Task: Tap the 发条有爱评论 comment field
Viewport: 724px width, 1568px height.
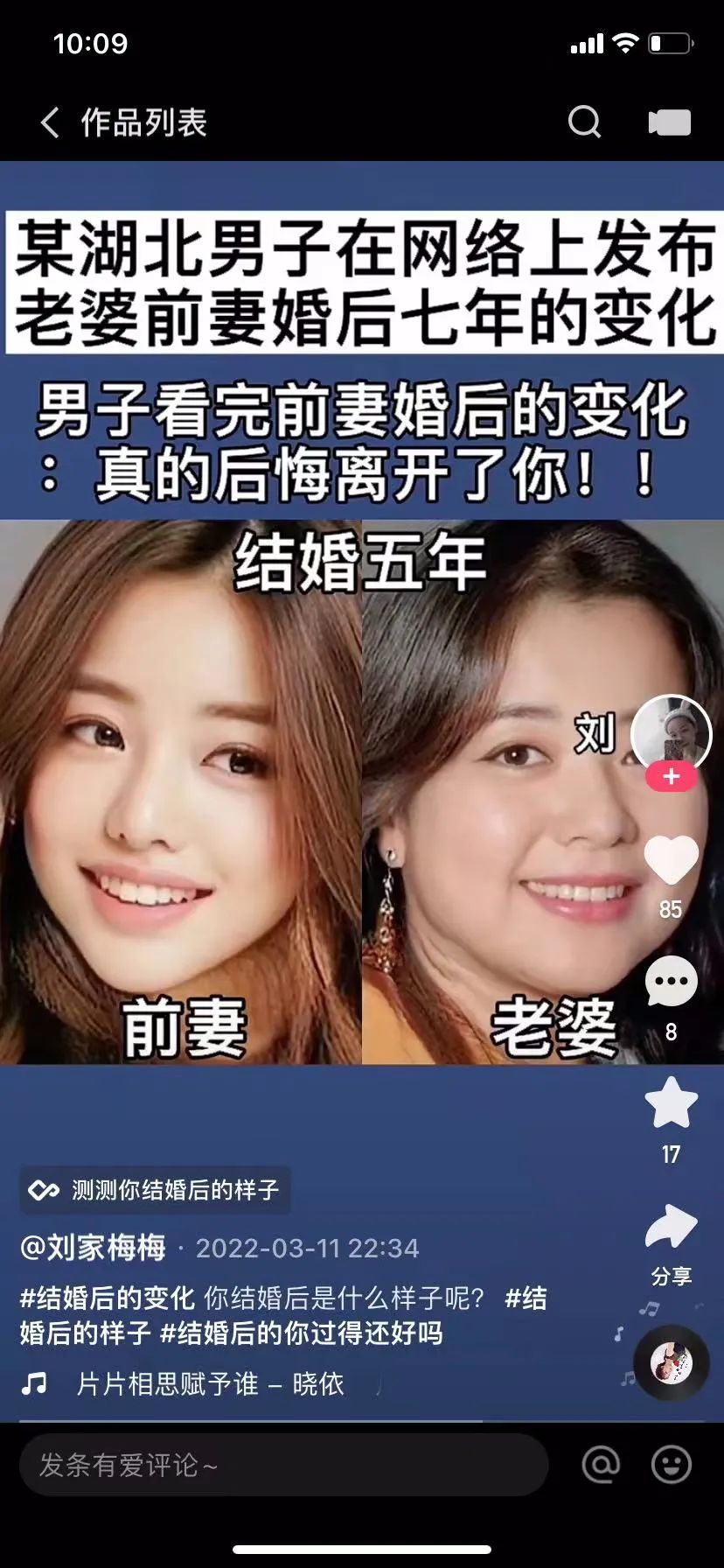Action: tap(283, 1465)
